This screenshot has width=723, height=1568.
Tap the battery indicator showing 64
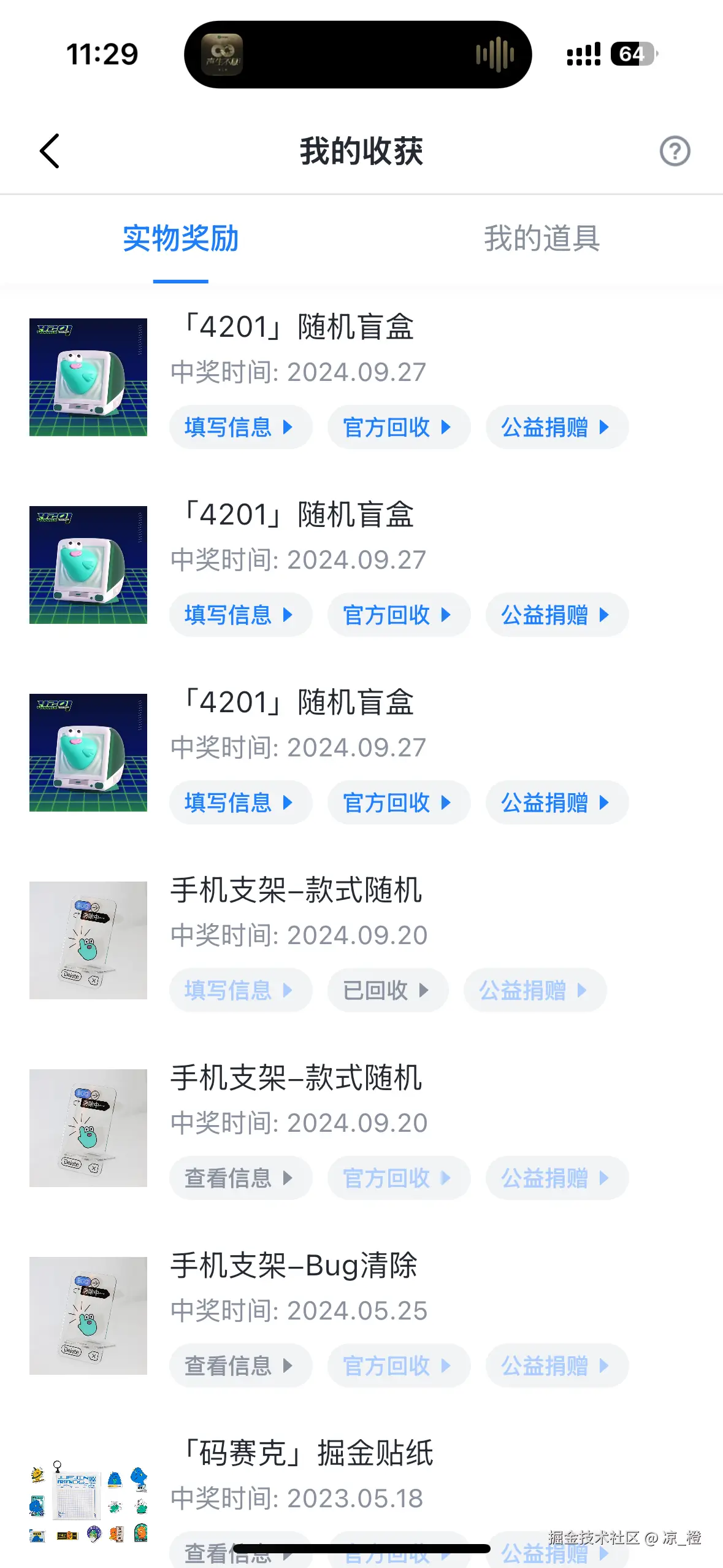634,54
